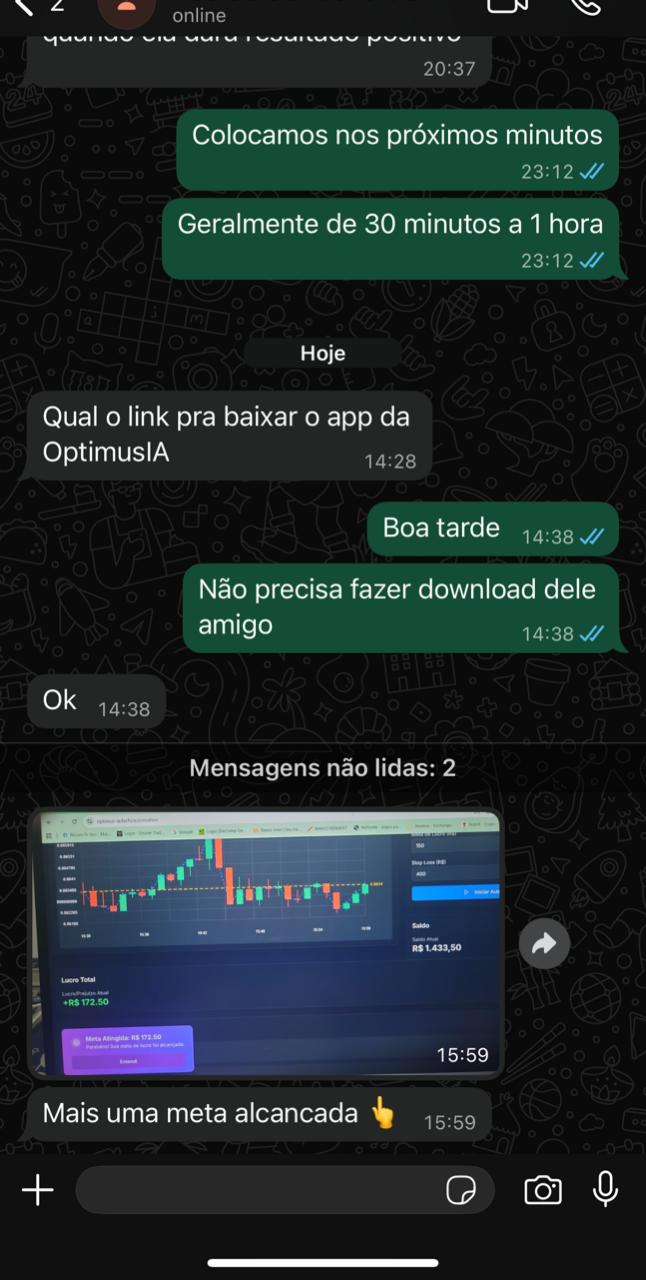Start a voice call with this contact
Screen dimensions: 646x1280
[585, 5]
